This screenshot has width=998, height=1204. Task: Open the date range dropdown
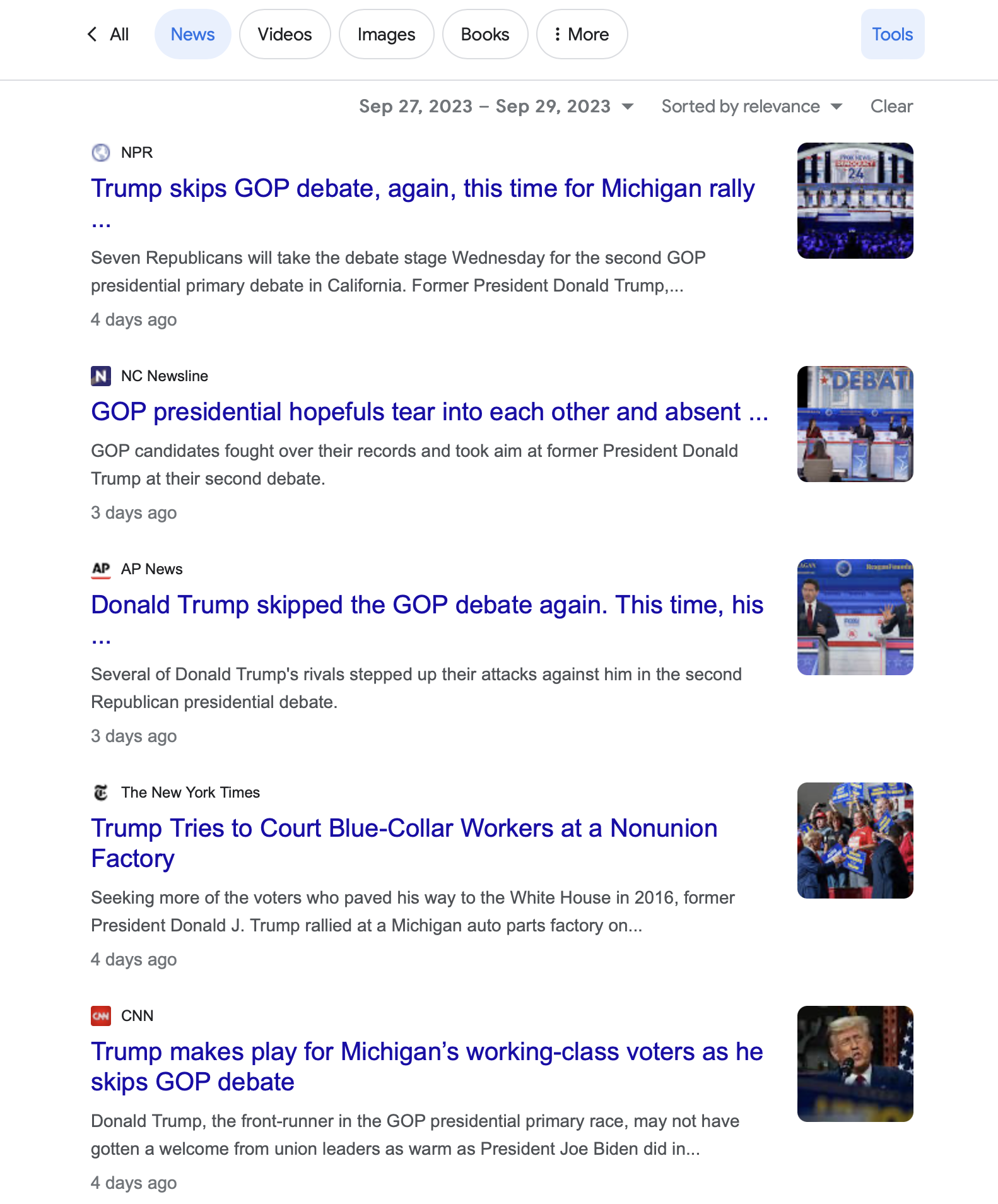tap(496, 106)
